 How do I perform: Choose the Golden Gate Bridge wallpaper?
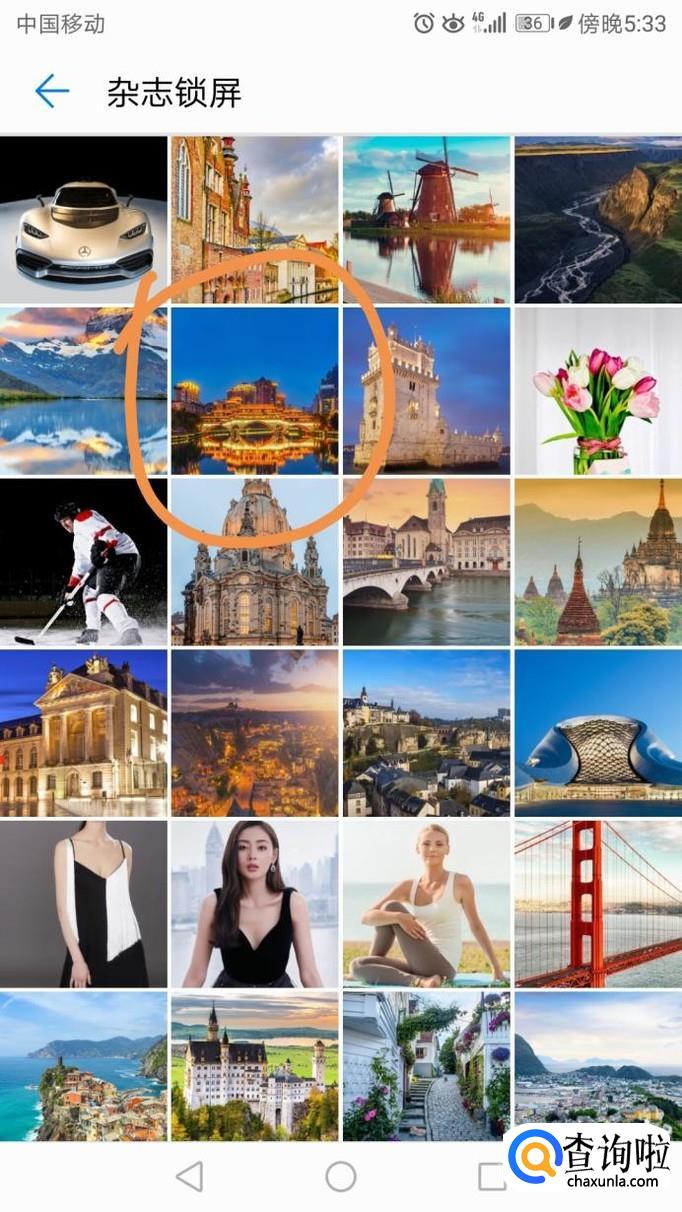(598, 904)
